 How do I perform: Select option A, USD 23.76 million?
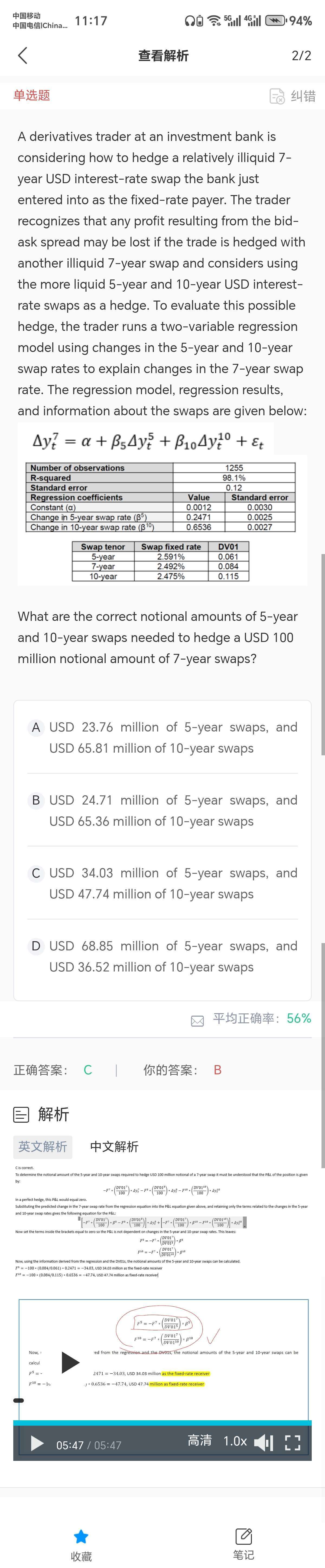162,738
